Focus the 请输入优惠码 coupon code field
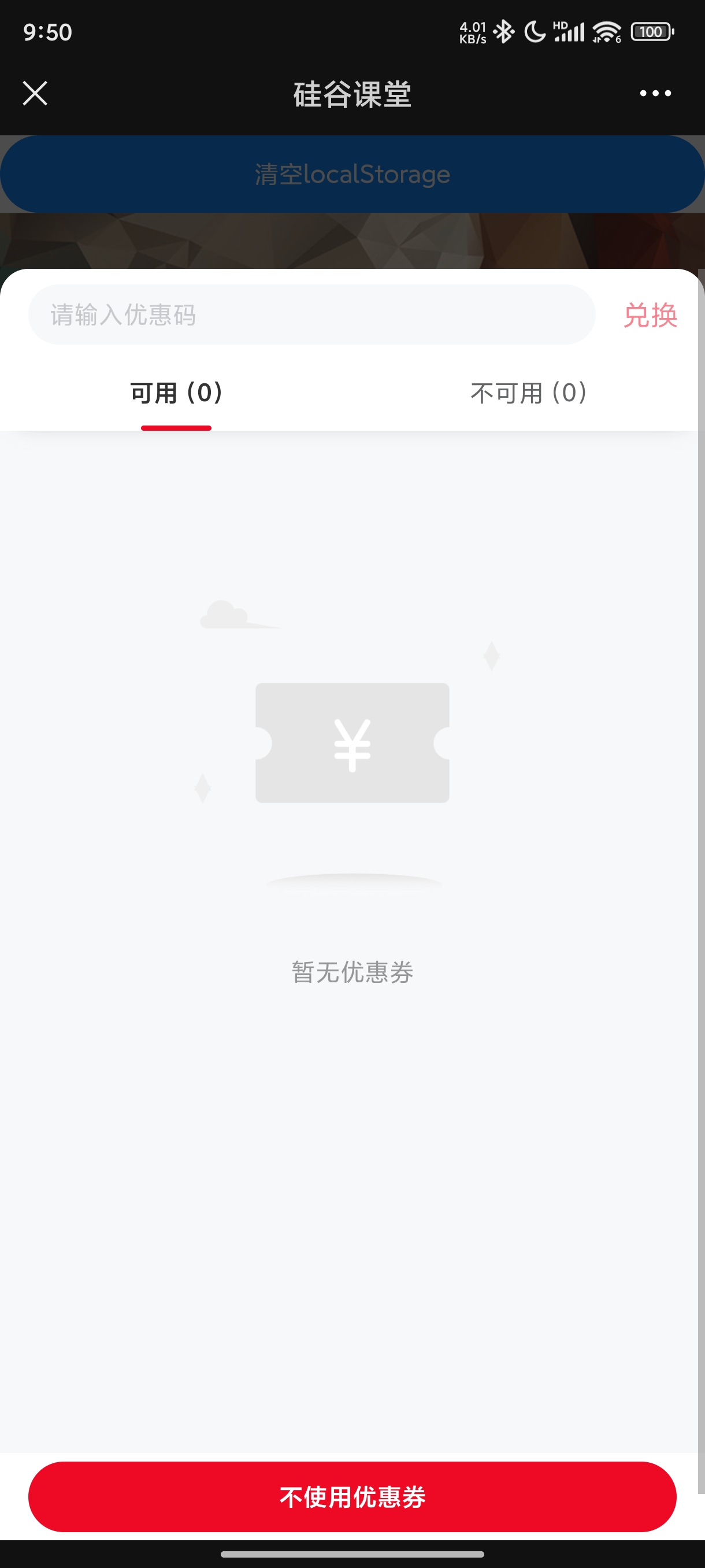This screenshot has height=1568, width=705. coord(311,315)
